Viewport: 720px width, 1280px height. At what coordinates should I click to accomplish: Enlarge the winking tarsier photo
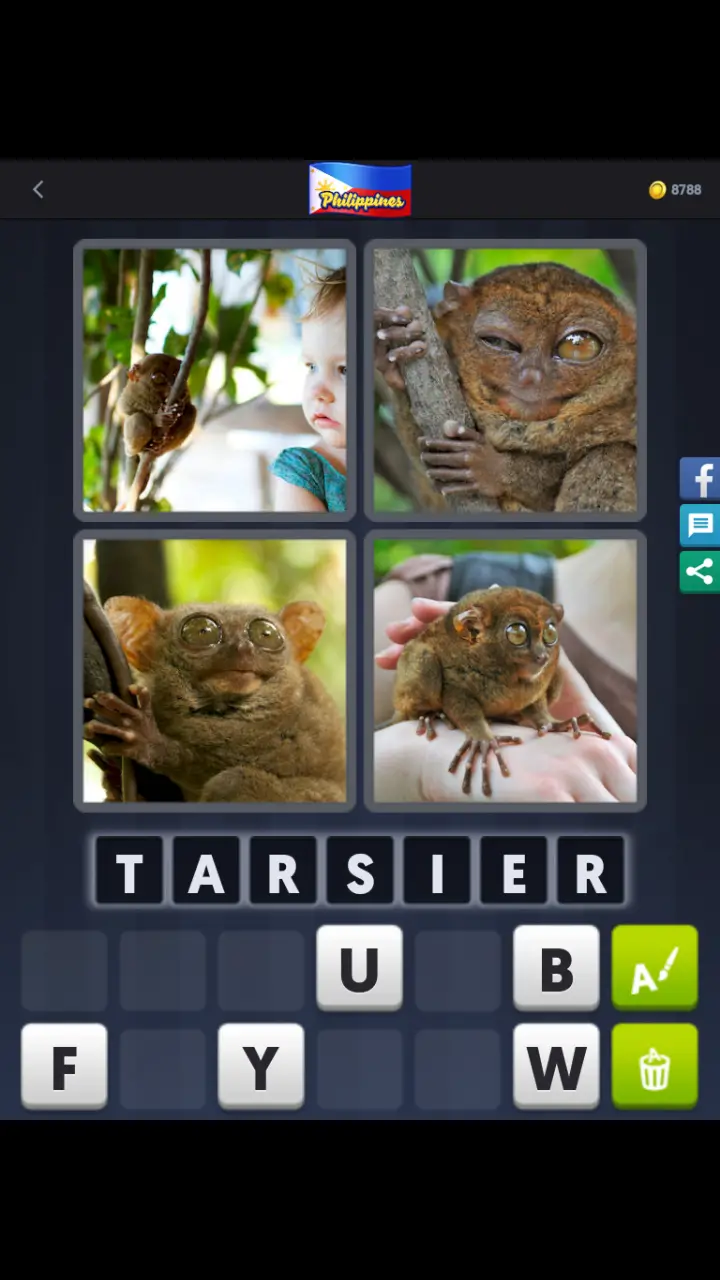coord(505,380)
